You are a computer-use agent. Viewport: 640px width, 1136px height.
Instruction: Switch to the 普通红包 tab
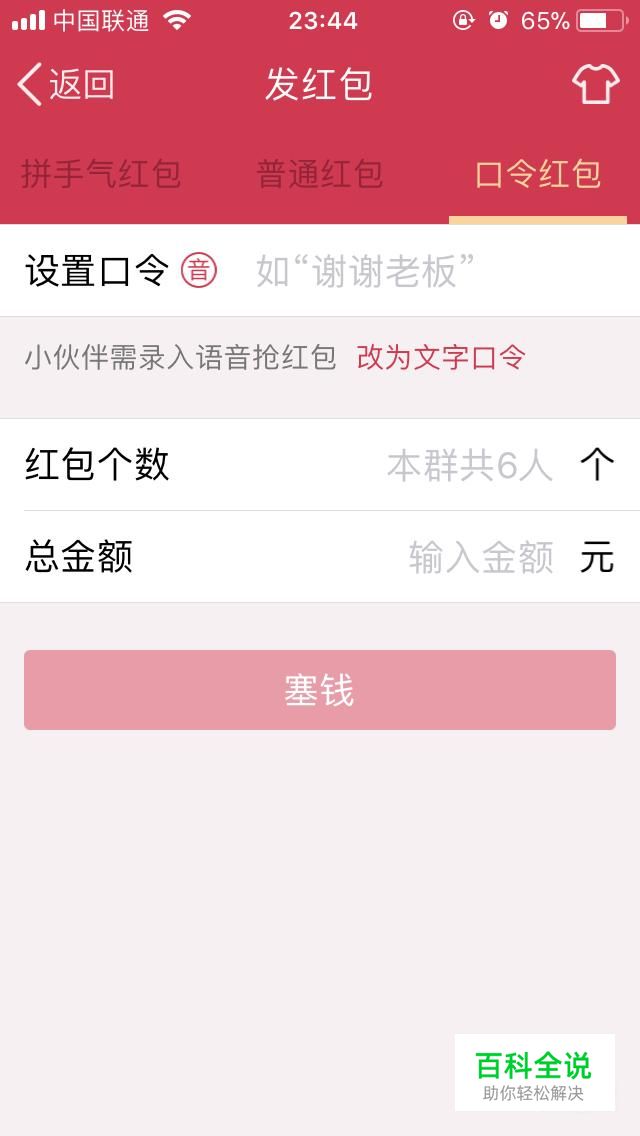[320, 175]
